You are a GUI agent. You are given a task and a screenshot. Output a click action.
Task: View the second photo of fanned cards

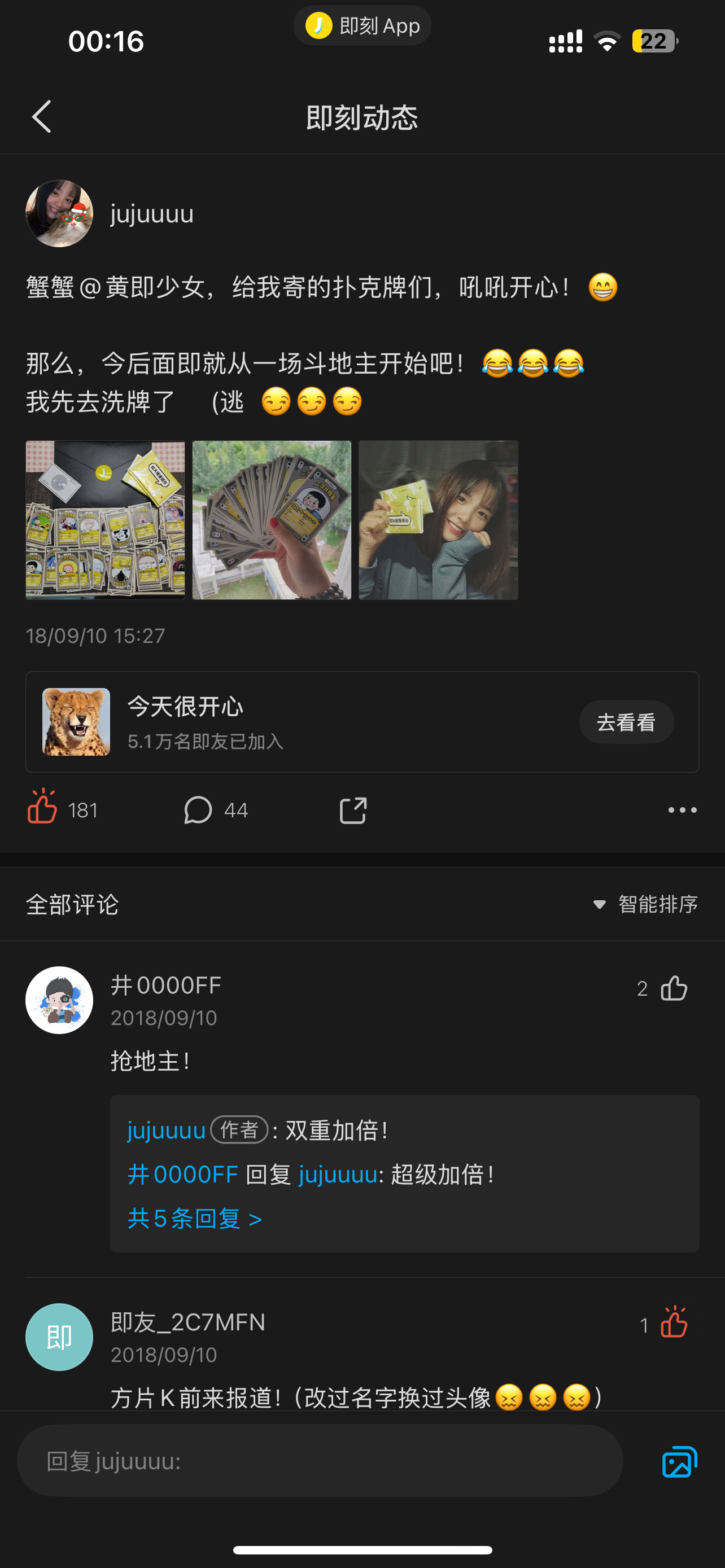[272, 520]
